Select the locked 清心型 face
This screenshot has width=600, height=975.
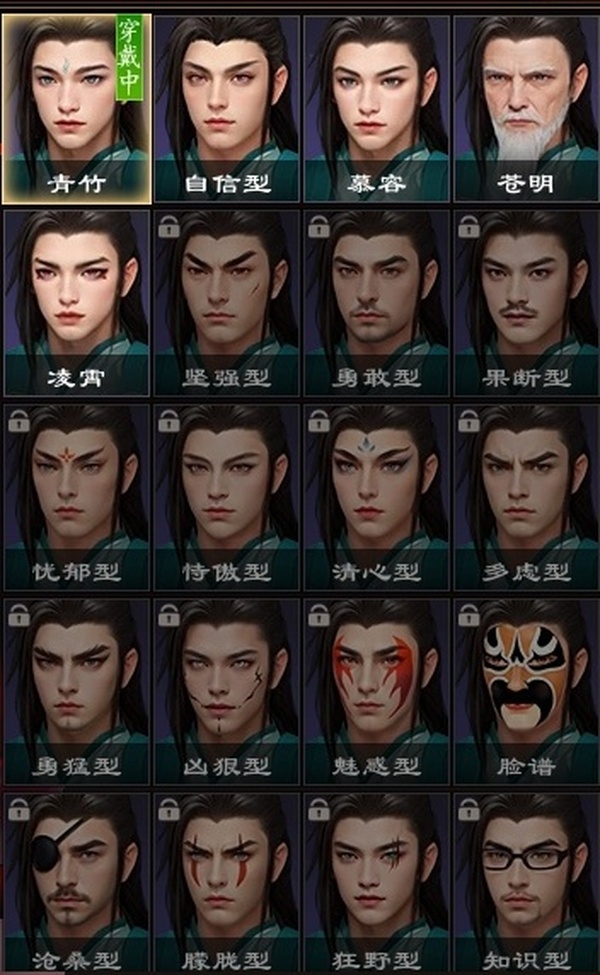(377, 495)
